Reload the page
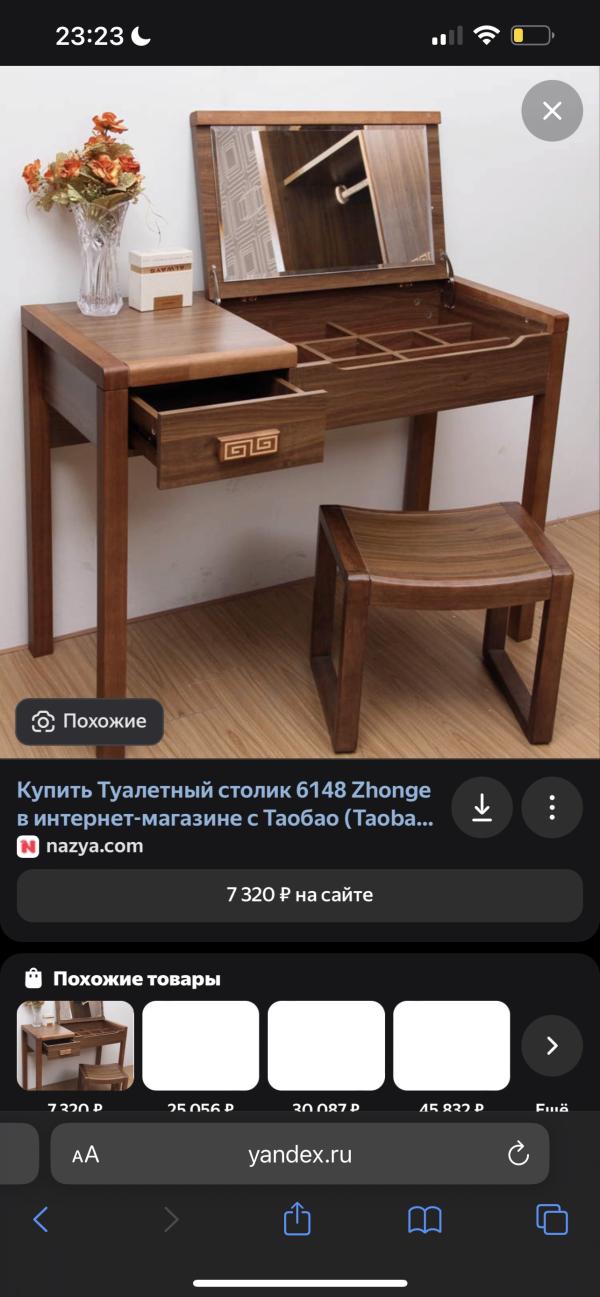 (518, 1154)
